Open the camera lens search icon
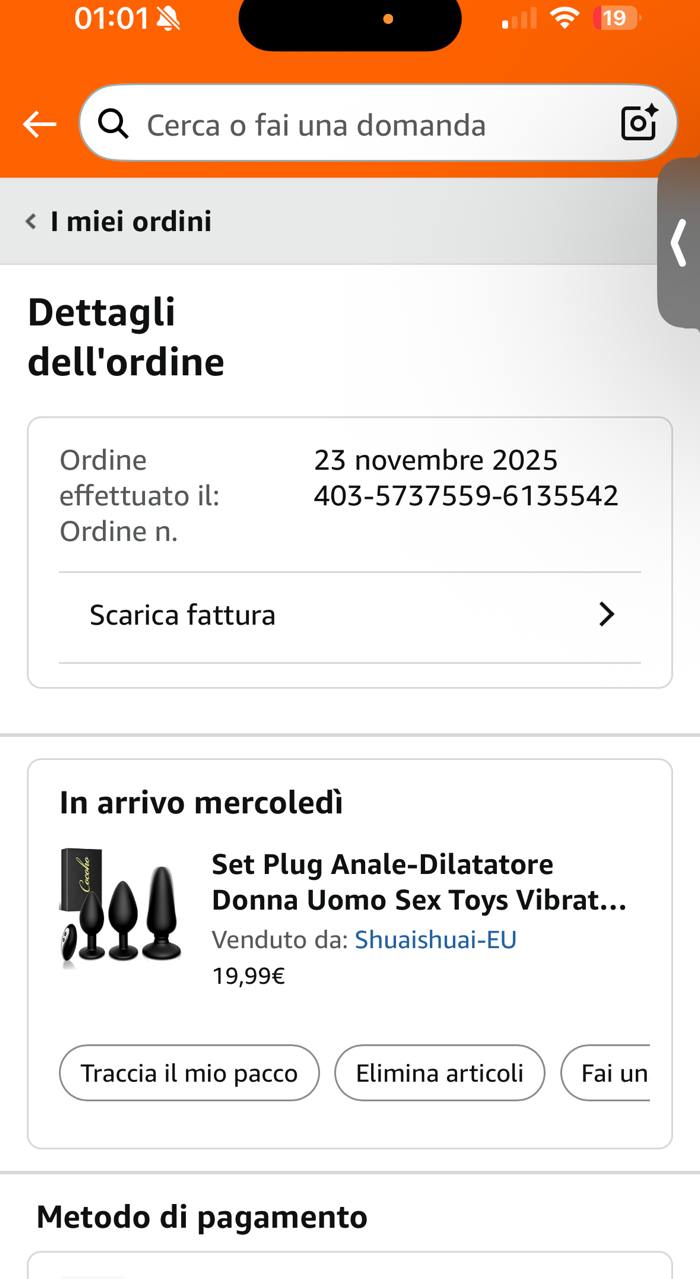 tap(639, 123)
